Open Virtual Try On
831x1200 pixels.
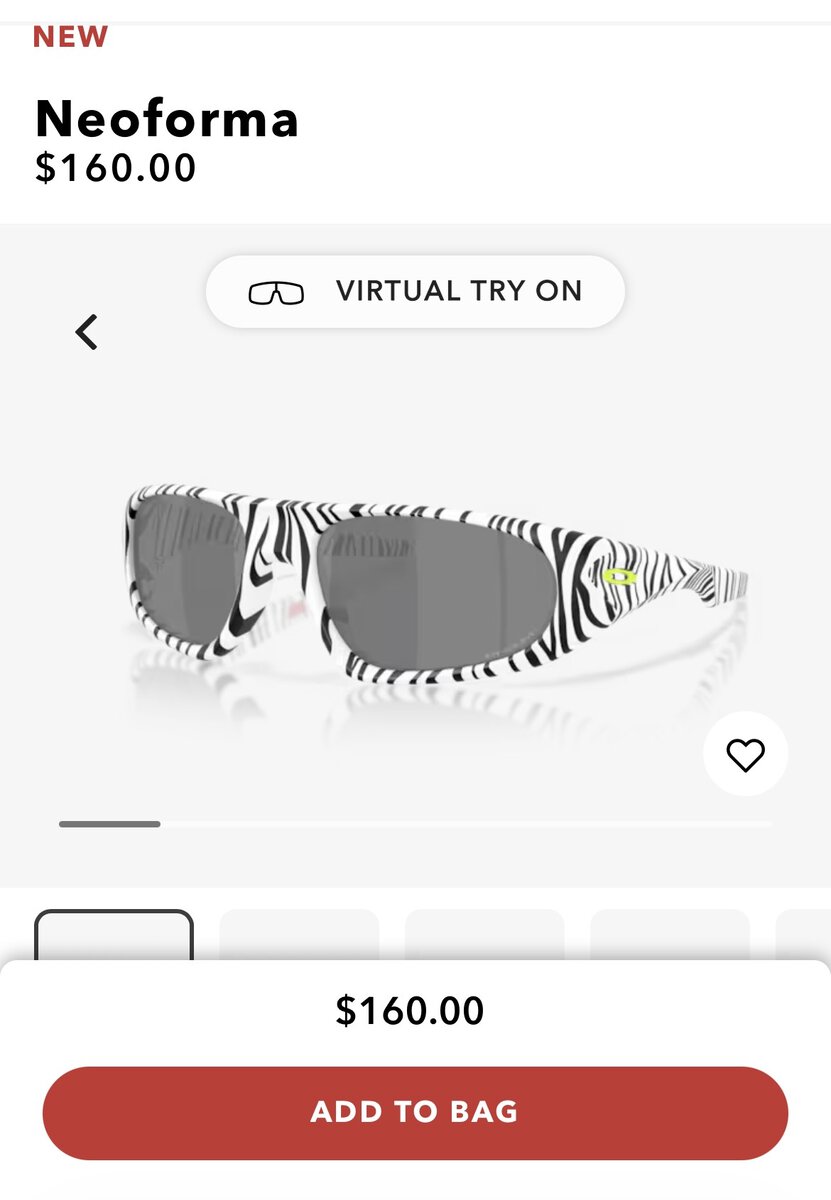415,292
